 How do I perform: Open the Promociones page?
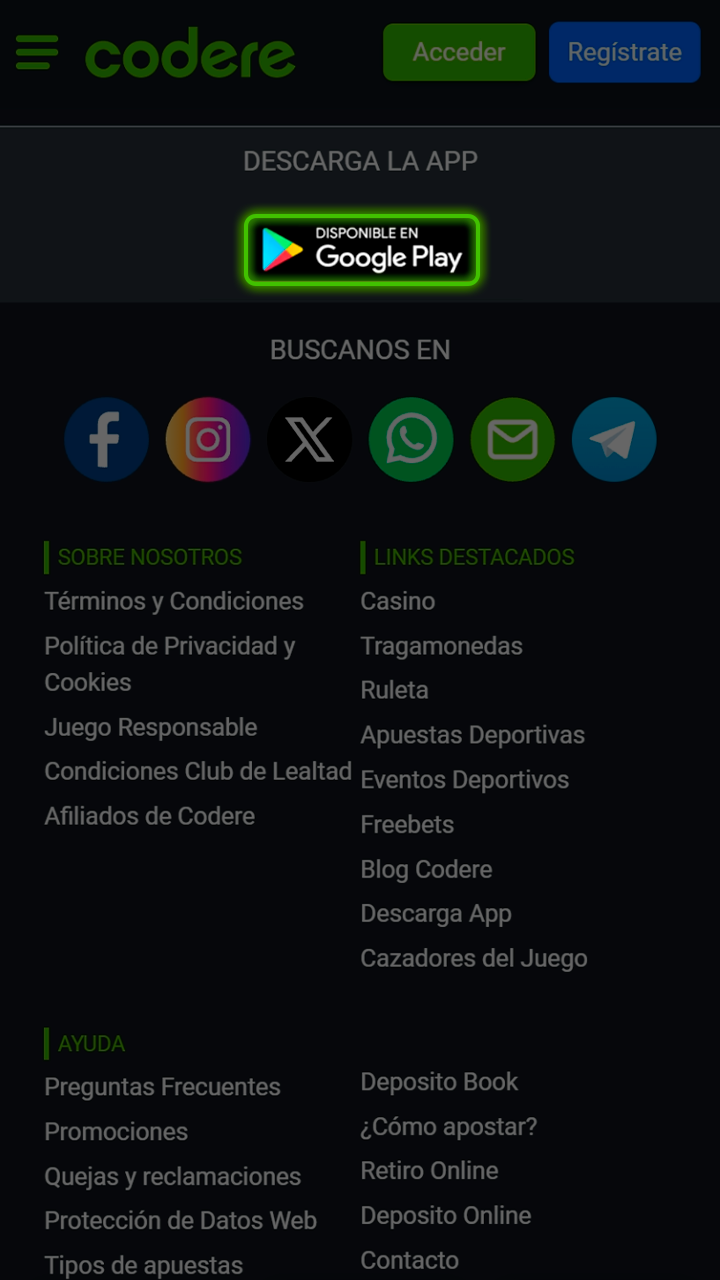115,1131
